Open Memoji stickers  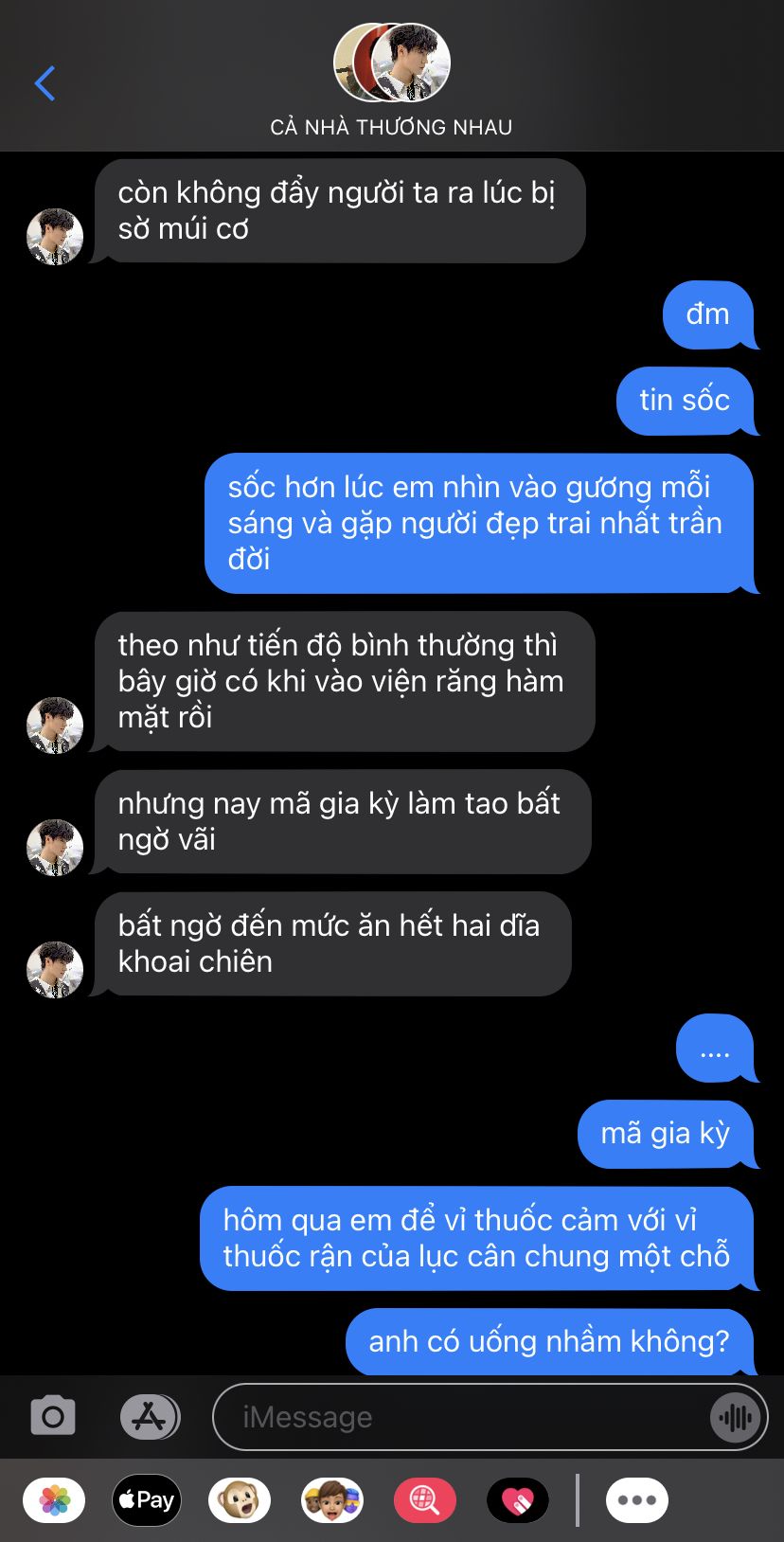(x=332, y=1500)
